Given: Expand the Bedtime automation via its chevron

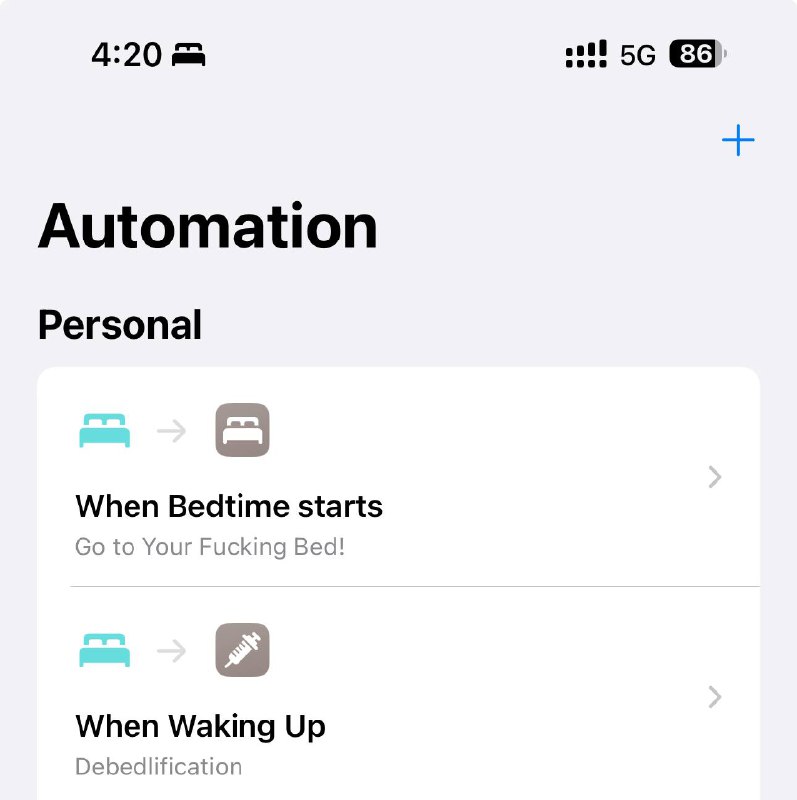Looking at the screenshot, I should pos(714,477).
